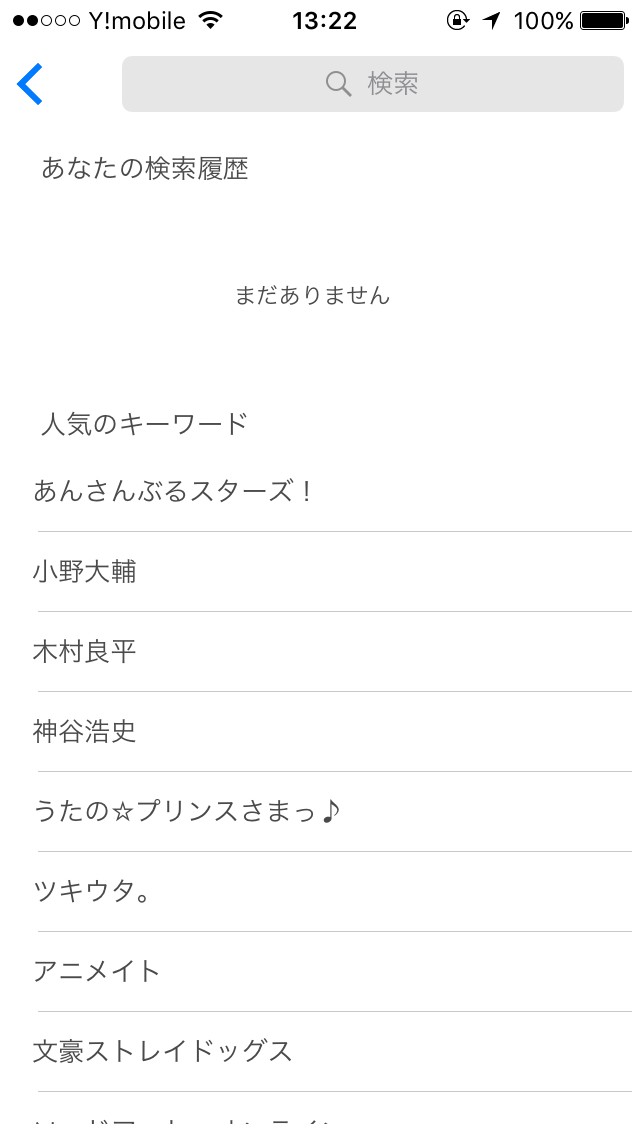
Task: Open keyword 木村良平
Action: point(320,651)
